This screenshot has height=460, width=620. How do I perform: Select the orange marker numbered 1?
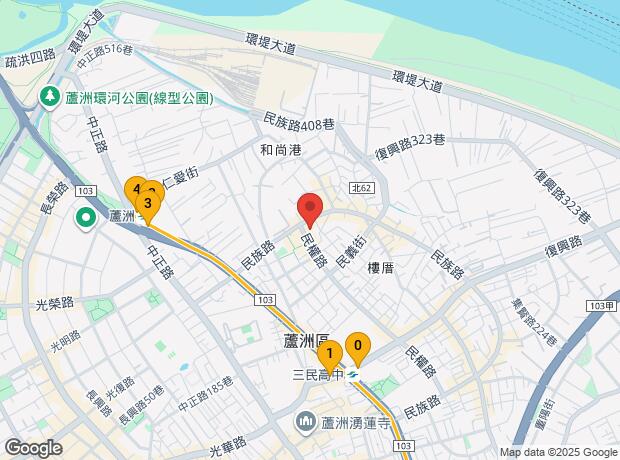330,356
